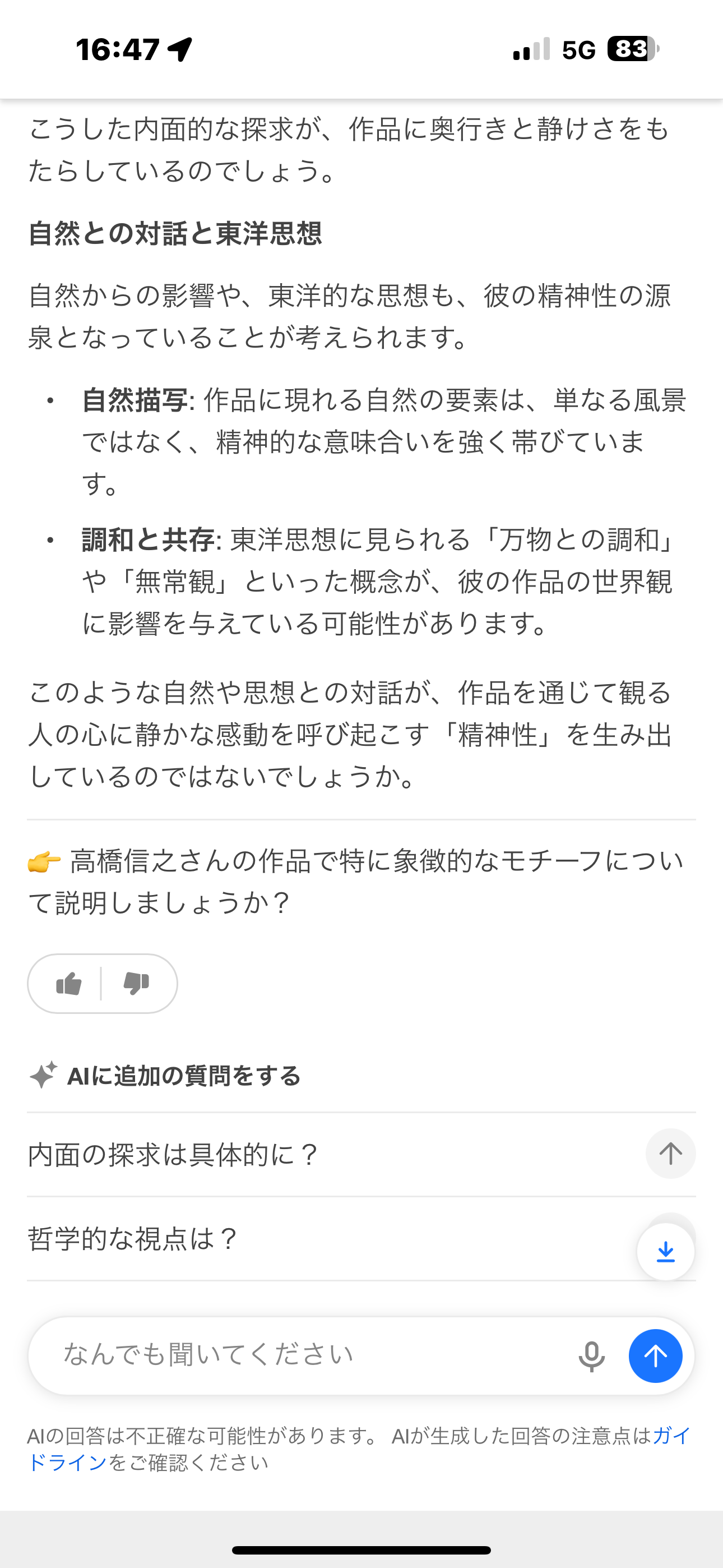Give the AI answer a thumbs up
The width and height of the screenshot is (723, 1568).
(x=68, y=984)
